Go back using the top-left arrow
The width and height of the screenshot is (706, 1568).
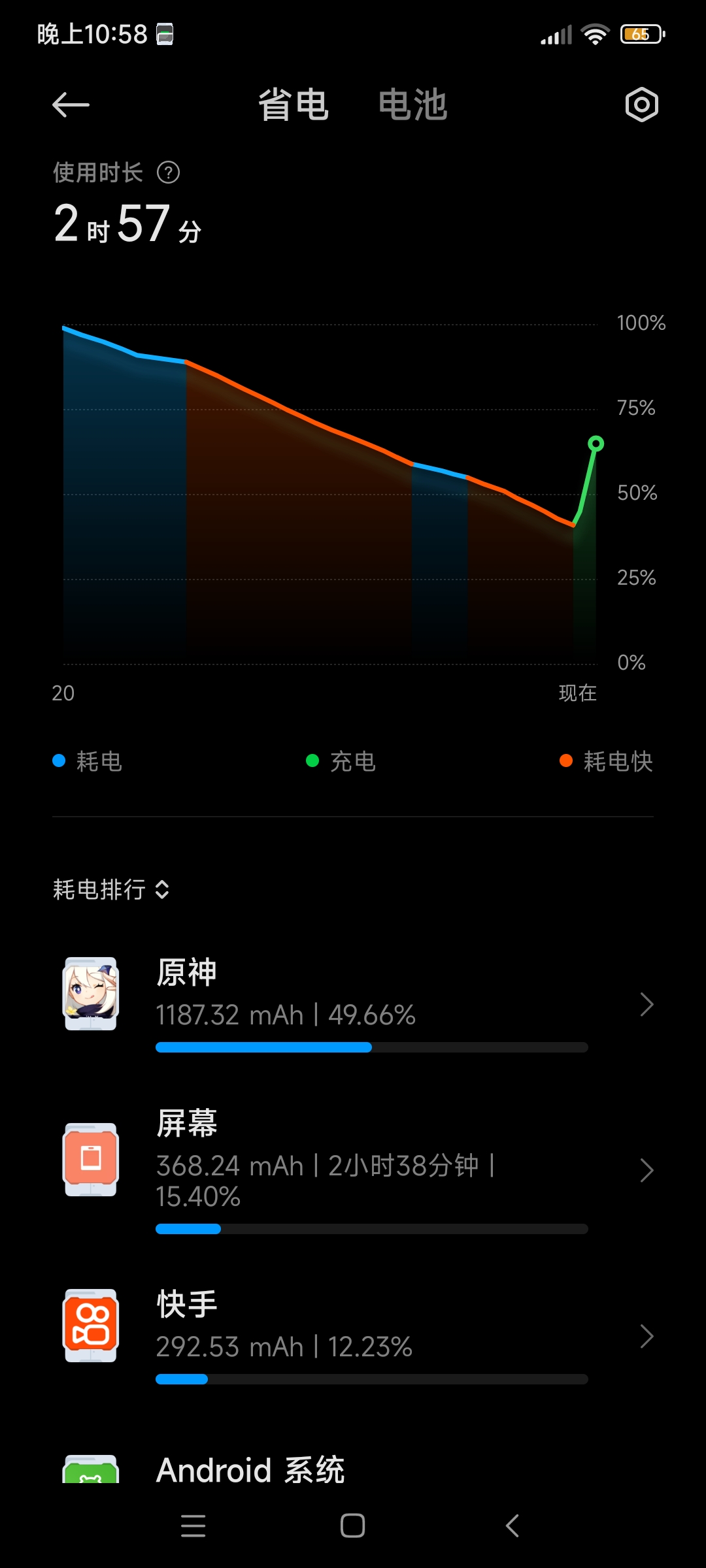pyautogui.click(x=71, y=105)
